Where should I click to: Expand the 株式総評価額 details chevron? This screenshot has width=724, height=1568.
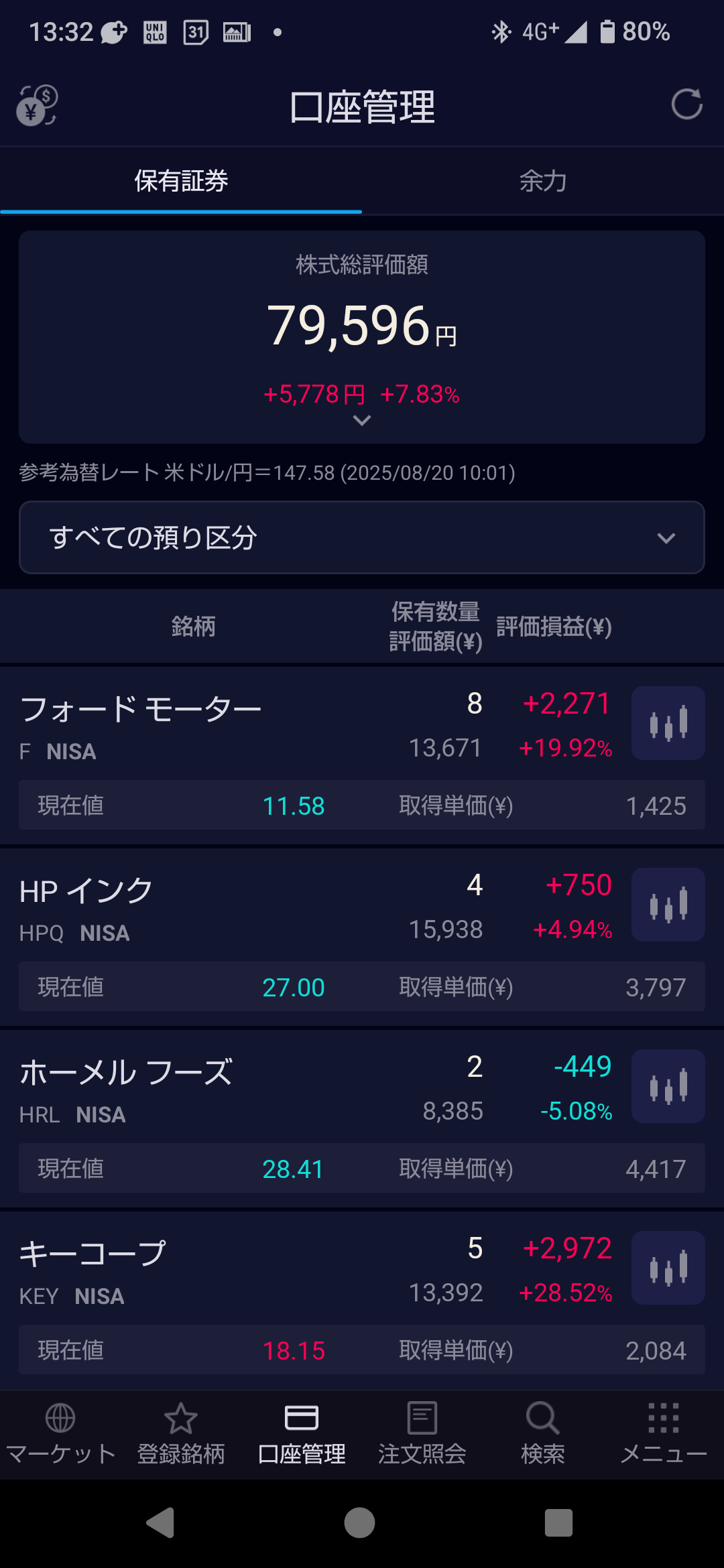(x=362, y=421)
